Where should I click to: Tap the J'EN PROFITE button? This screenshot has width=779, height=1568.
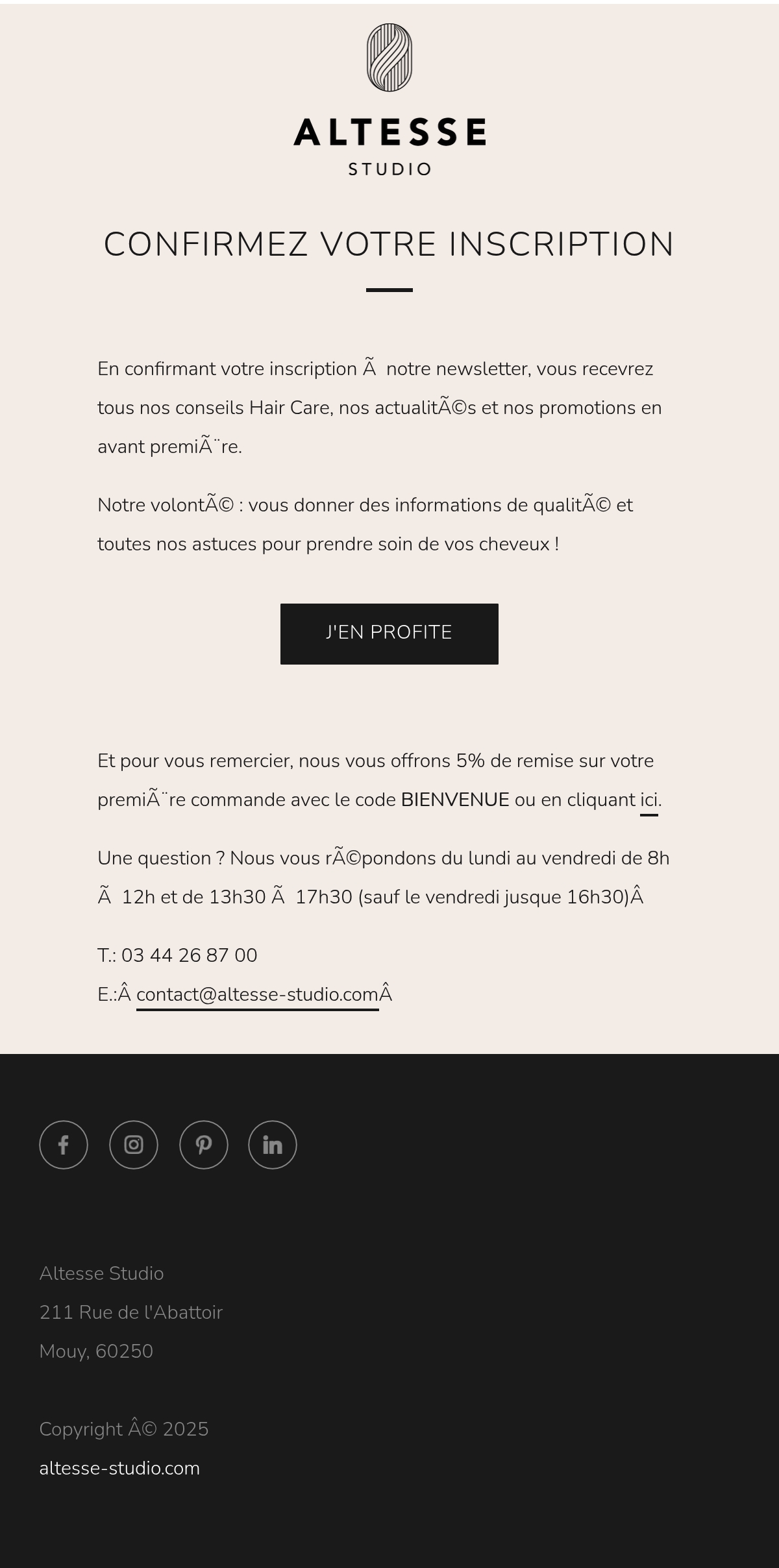click(x=389, y=633)
